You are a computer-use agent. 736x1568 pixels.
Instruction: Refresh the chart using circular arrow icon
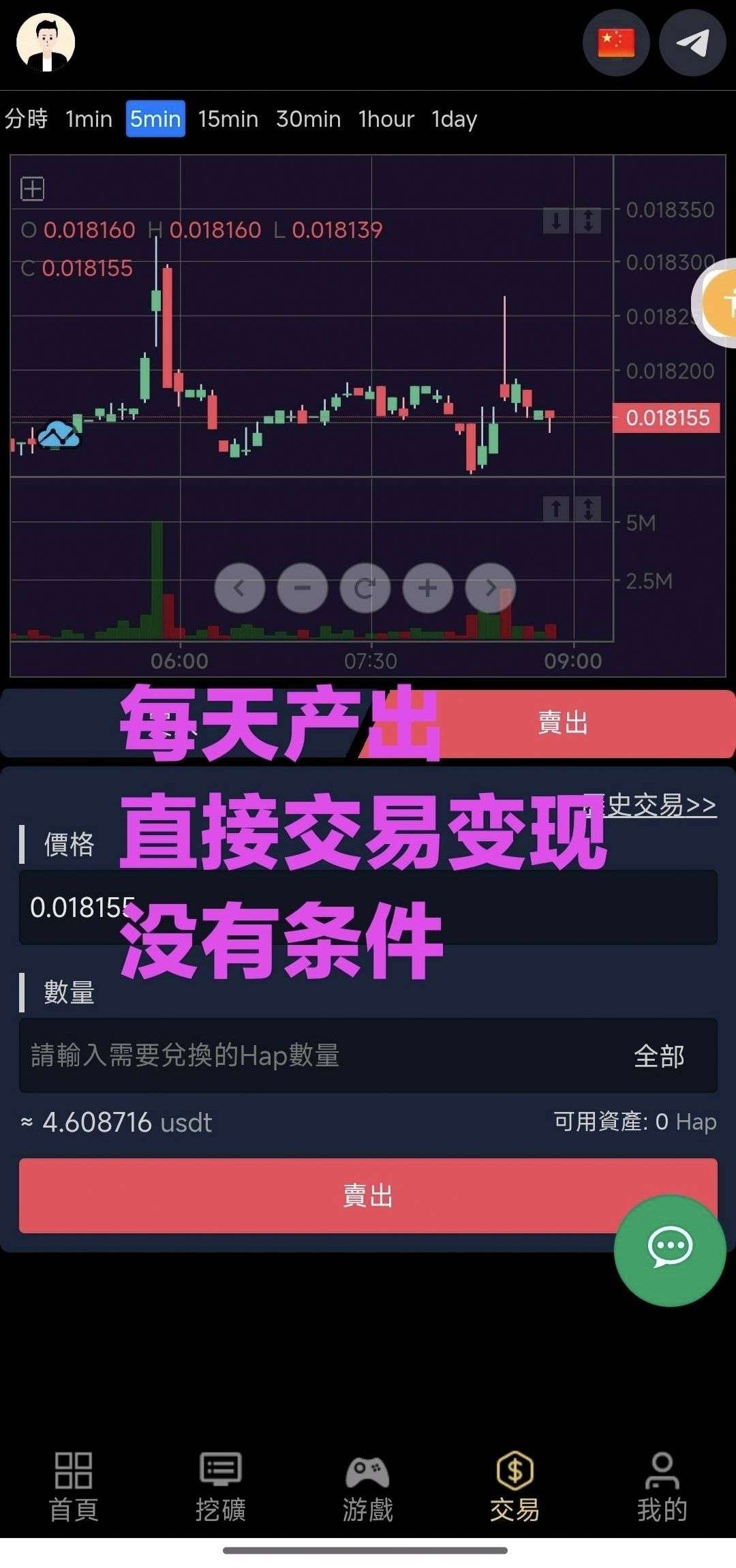pos(366,588)
